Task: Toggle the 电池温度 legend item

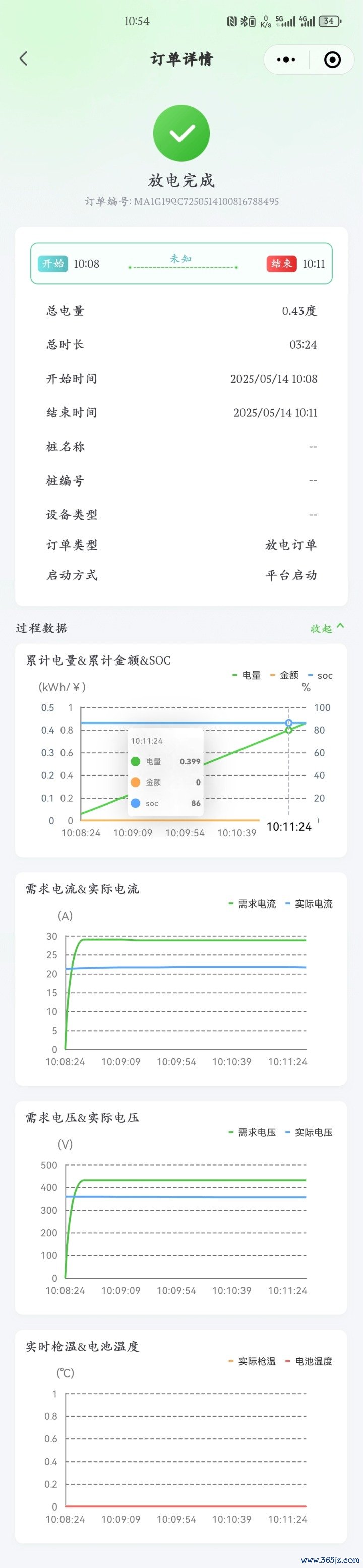Action: 310,1361
